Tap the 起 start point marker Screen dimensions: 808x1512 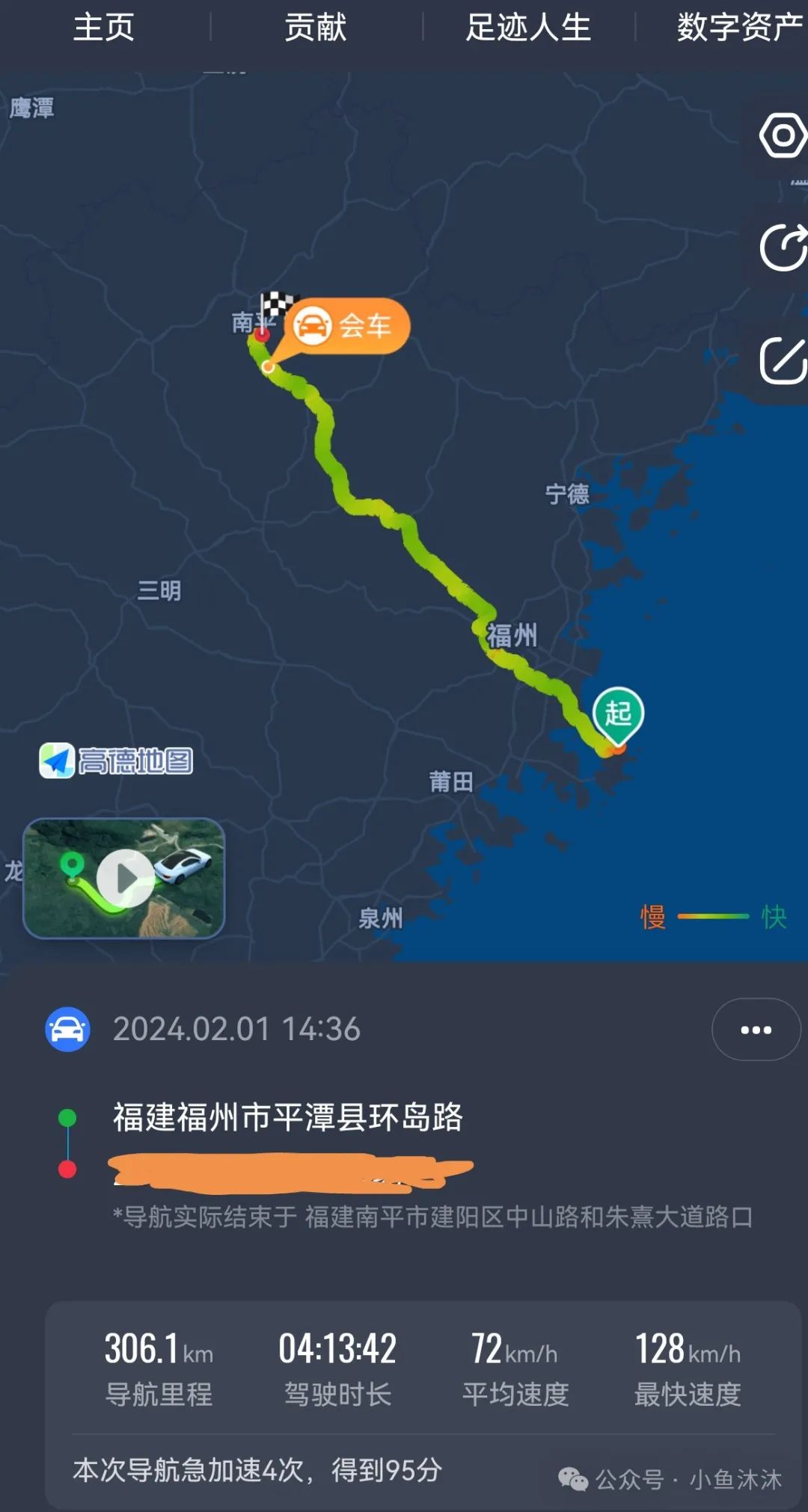618,713
